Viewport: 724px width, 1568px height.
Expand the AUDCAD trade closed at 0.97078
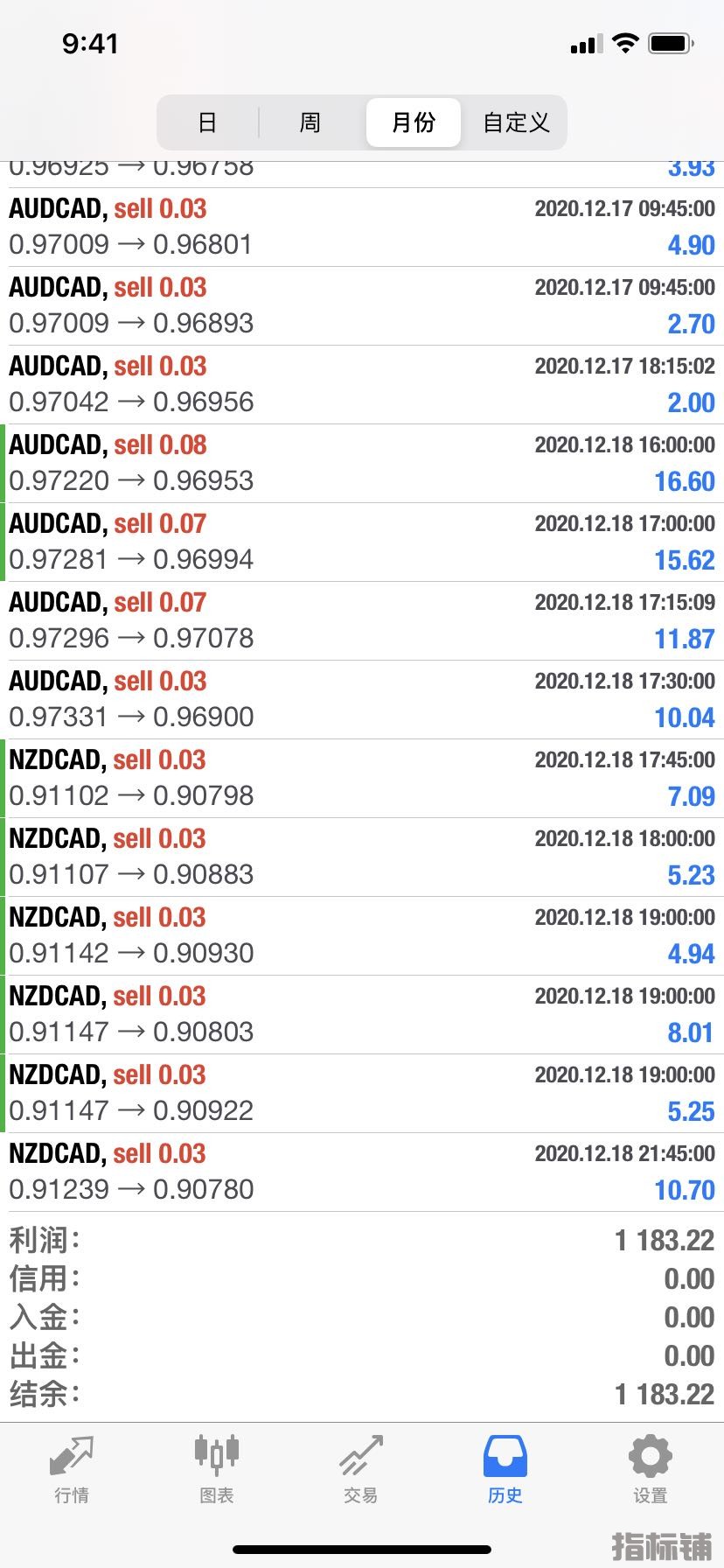(362, 620)
